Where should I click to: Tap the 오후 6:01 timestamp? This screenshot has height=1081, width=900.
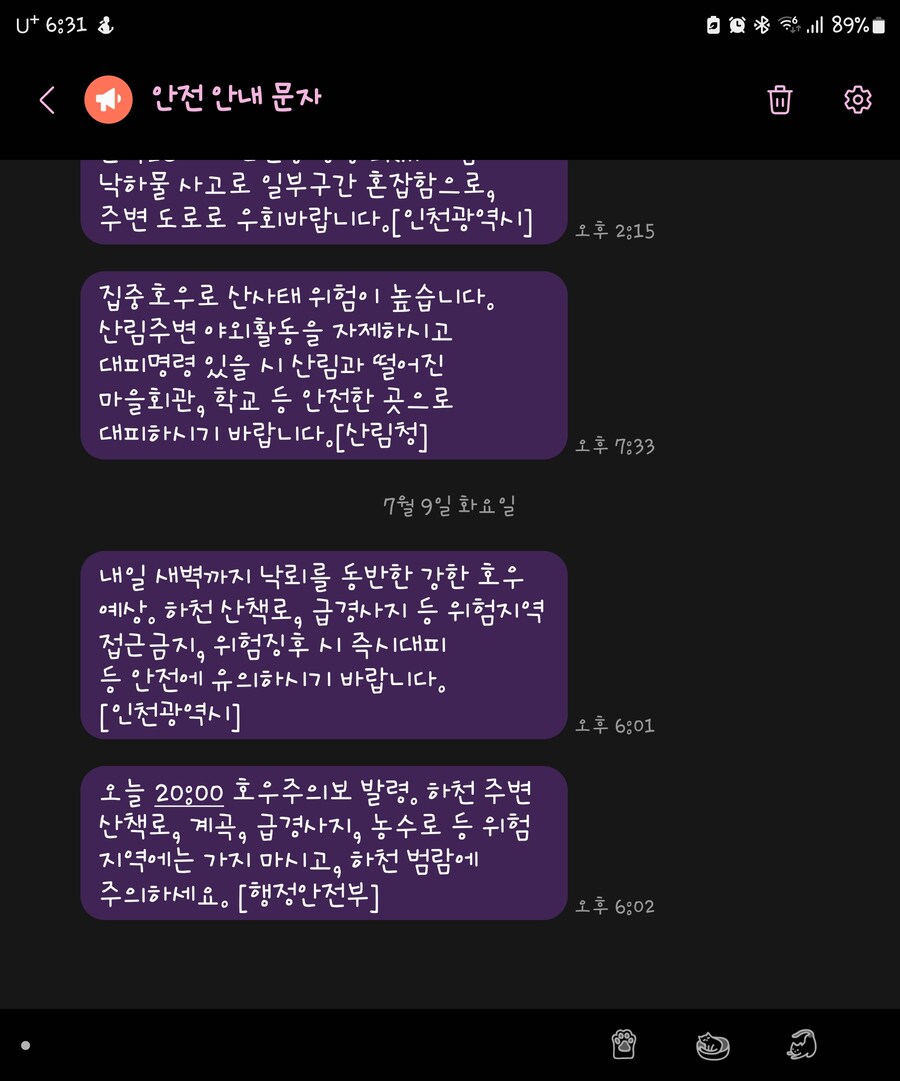click(x=614, y=726)
